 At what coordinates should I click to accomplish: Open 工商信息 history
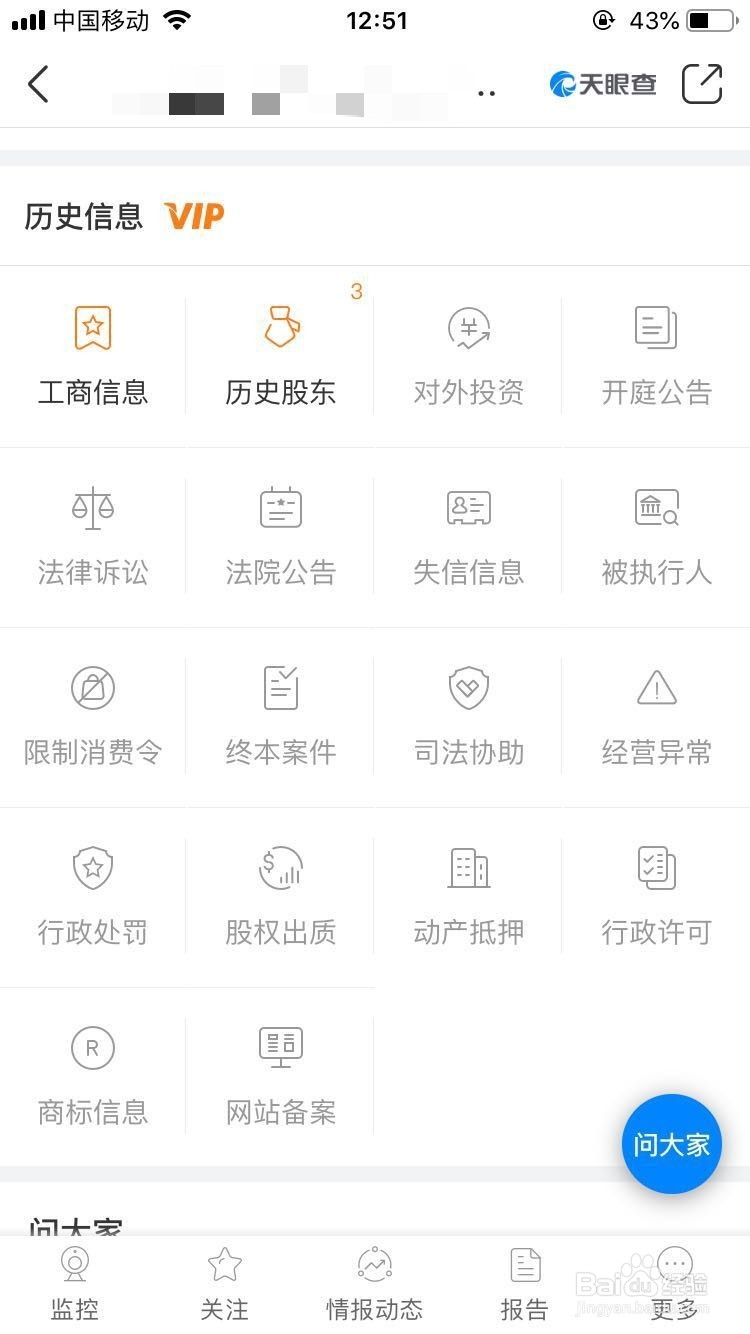93,357
